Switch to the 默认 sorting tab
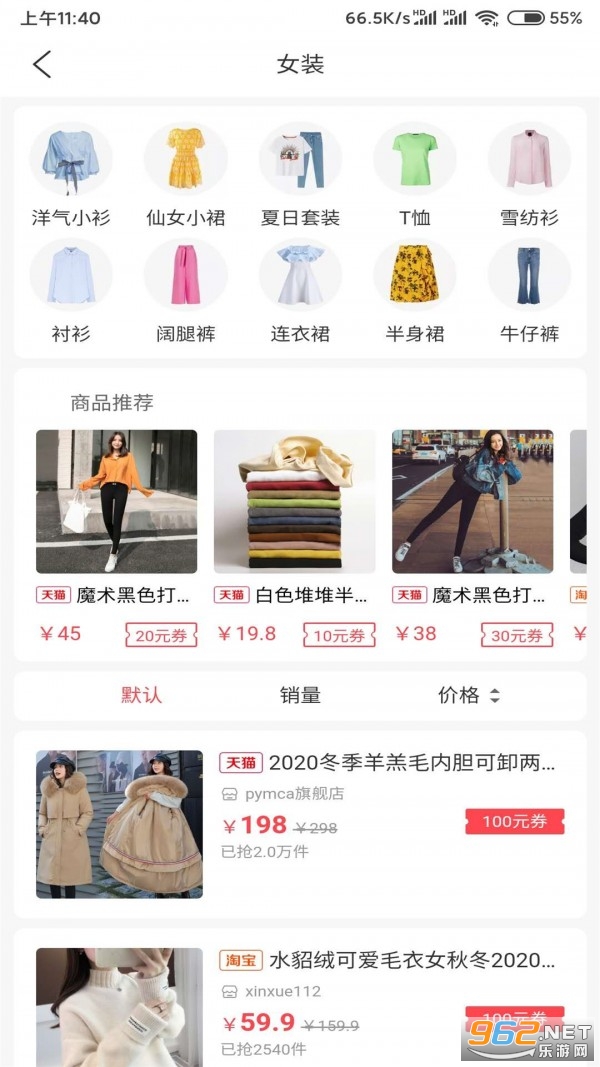Image resolution: width=600 pixels, height=1067 pixels. pyautogui.click(x=142, y=696)
